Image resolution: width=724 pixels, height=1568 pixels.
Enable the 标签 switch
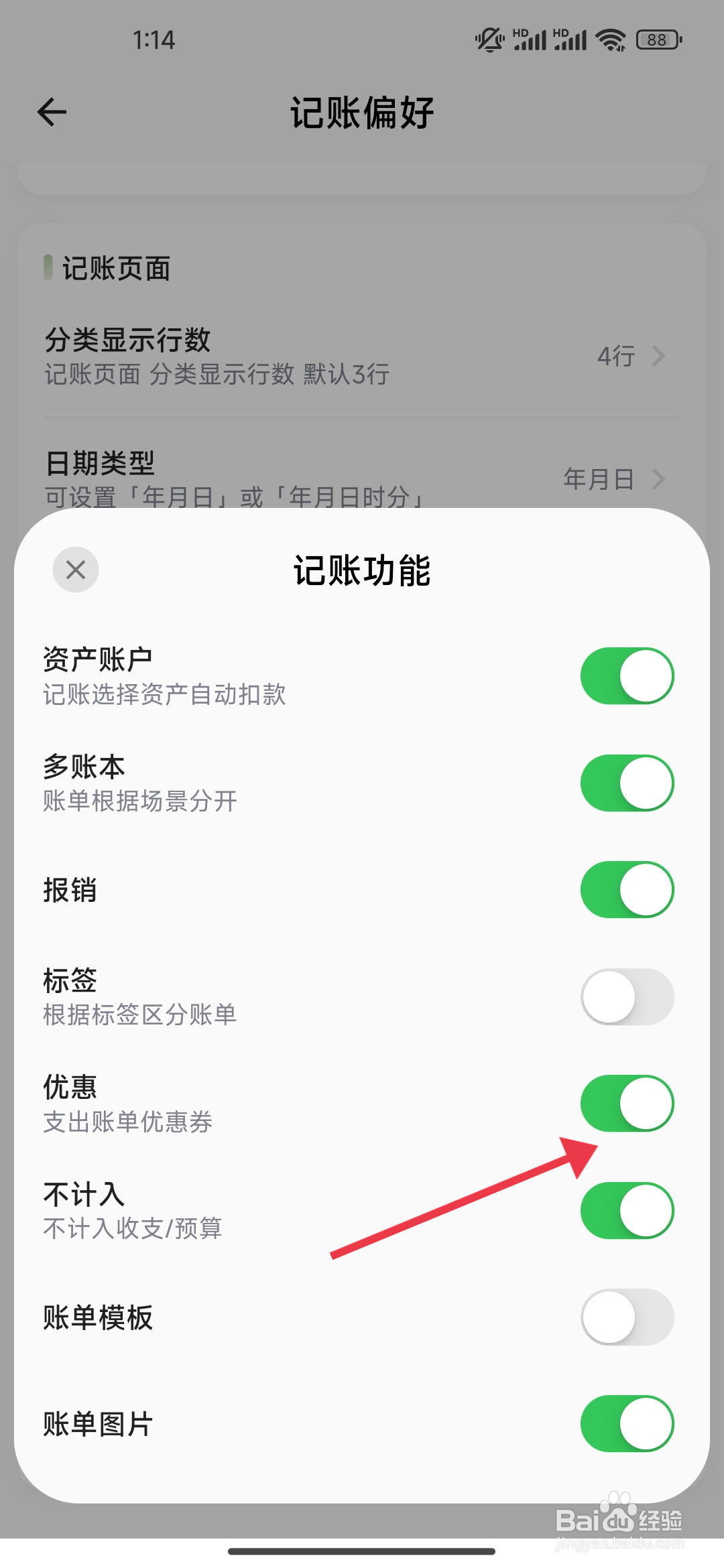(626, 996)
